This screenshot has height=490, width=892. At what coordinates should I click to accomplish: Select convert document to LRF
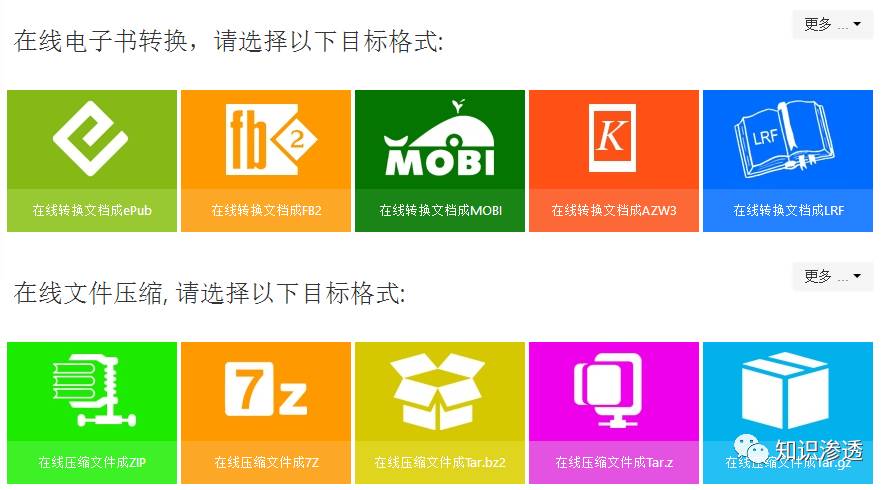tap(788, 161)
